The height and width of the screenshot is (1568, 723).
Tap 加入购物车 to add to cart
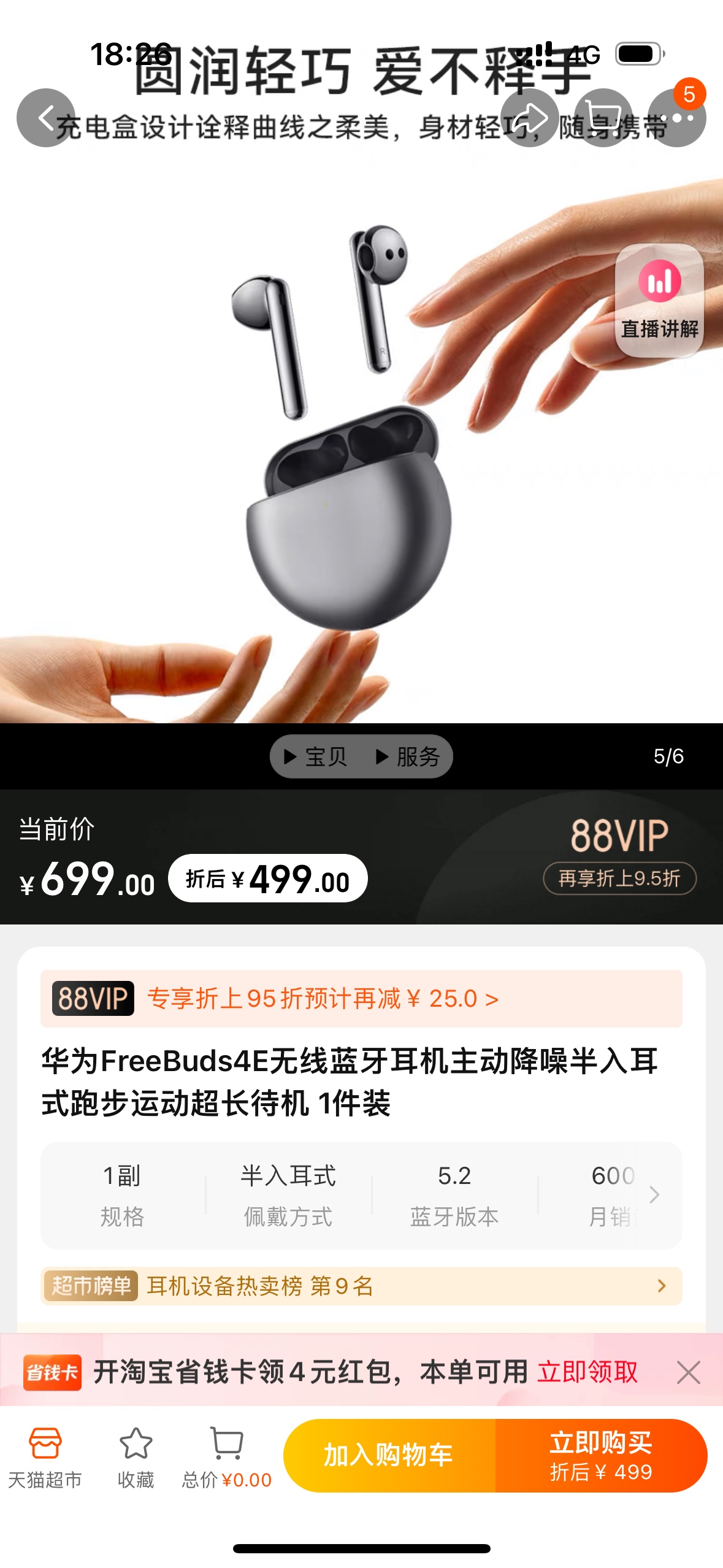[389, 1455]
